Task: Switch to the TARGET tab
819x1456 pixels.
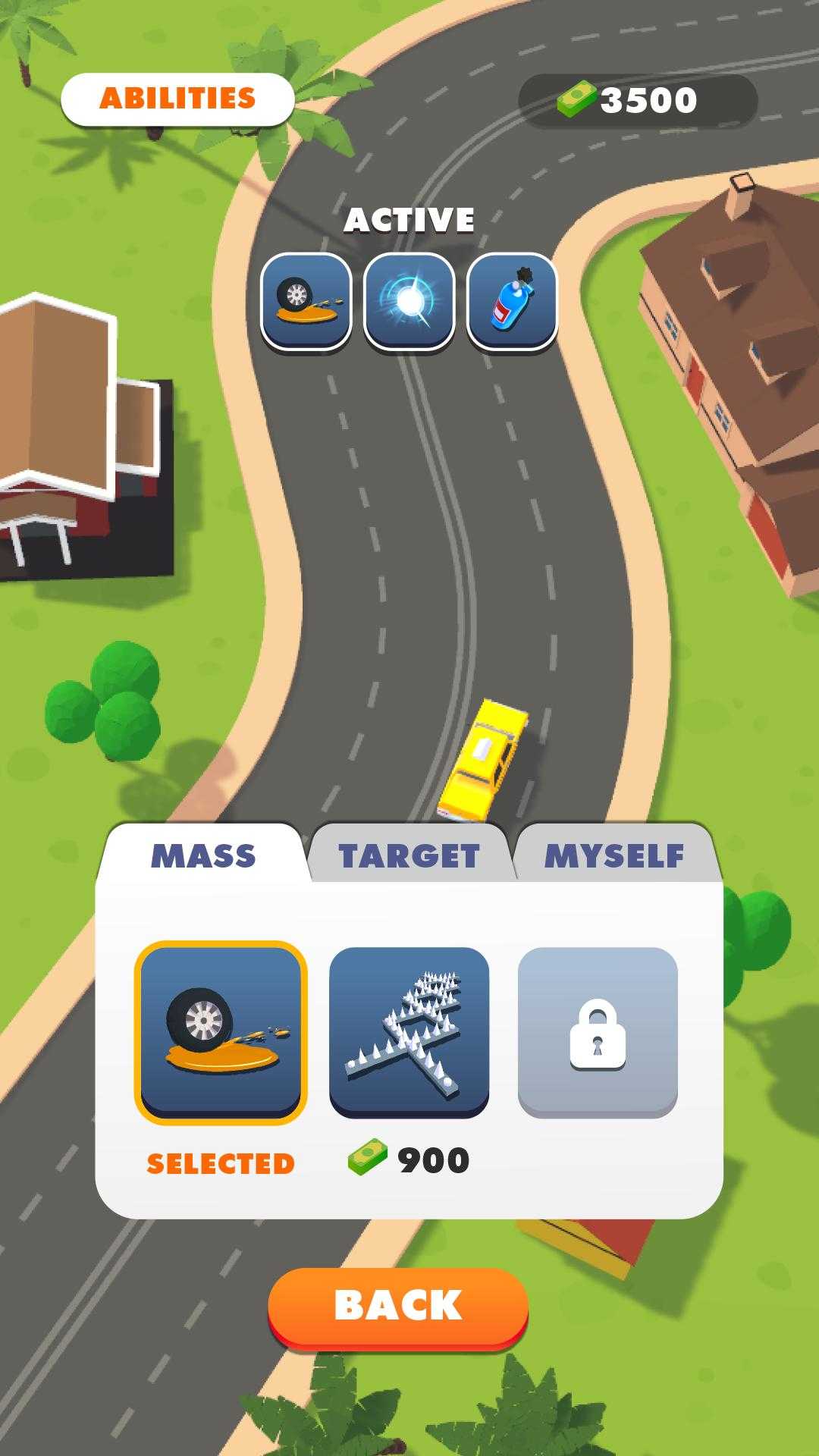Action: (x=409, y=855)
